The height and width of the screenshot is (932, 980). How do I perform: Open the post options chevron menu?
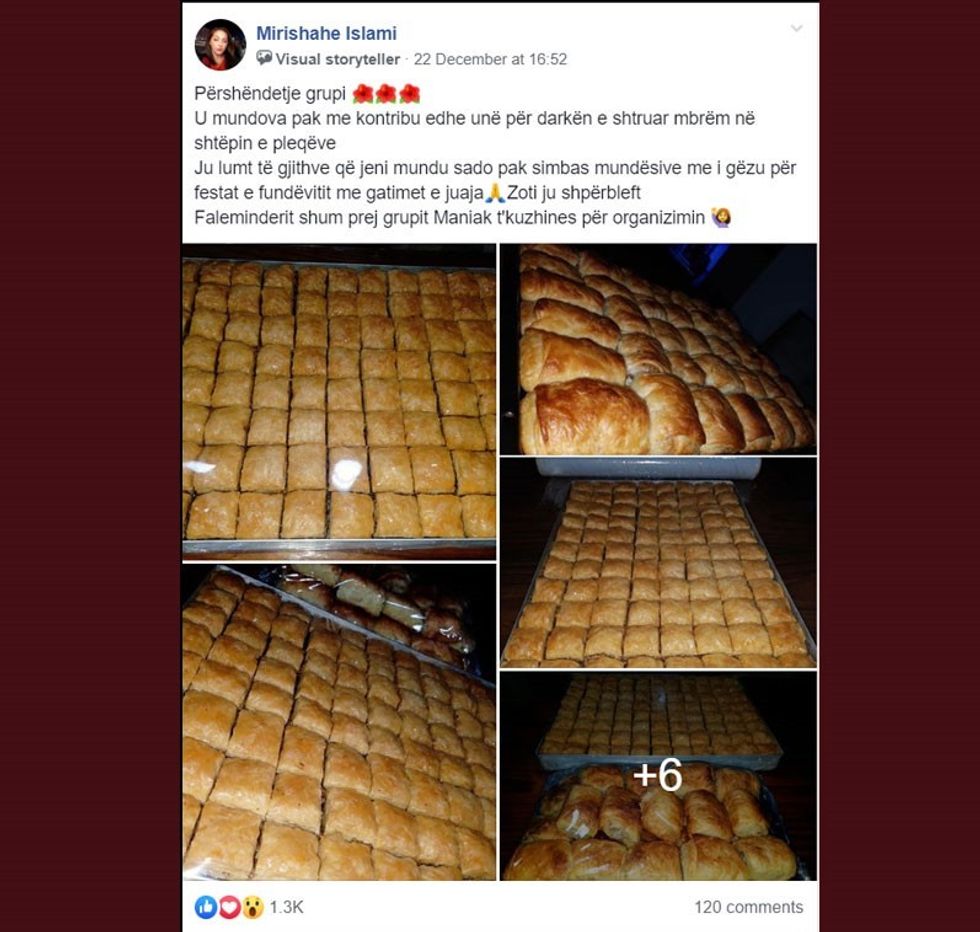click(796, 29)
